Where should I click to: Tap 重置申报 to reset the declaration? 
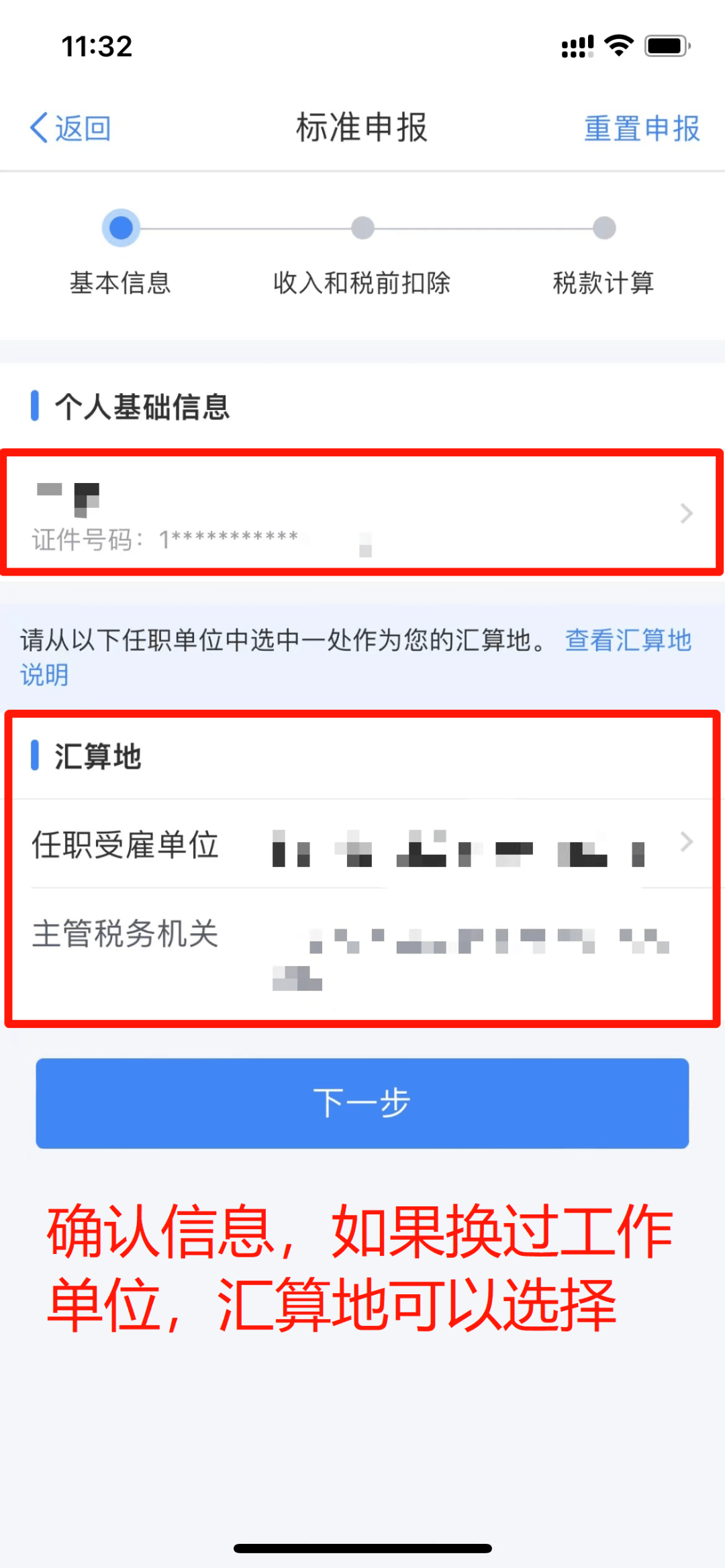tap(641, 128)
